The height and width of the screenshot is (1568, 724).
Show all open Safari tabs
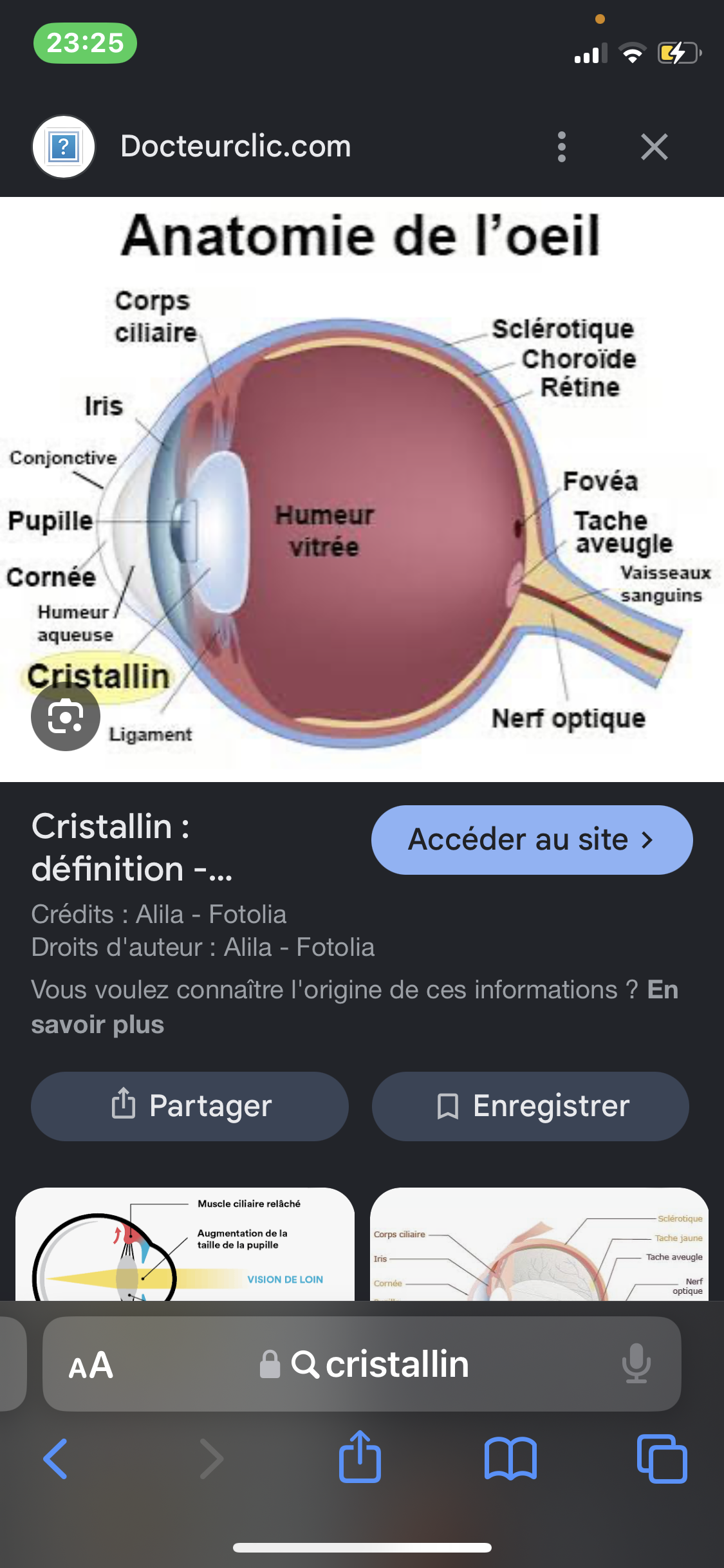click(662, 1459)
